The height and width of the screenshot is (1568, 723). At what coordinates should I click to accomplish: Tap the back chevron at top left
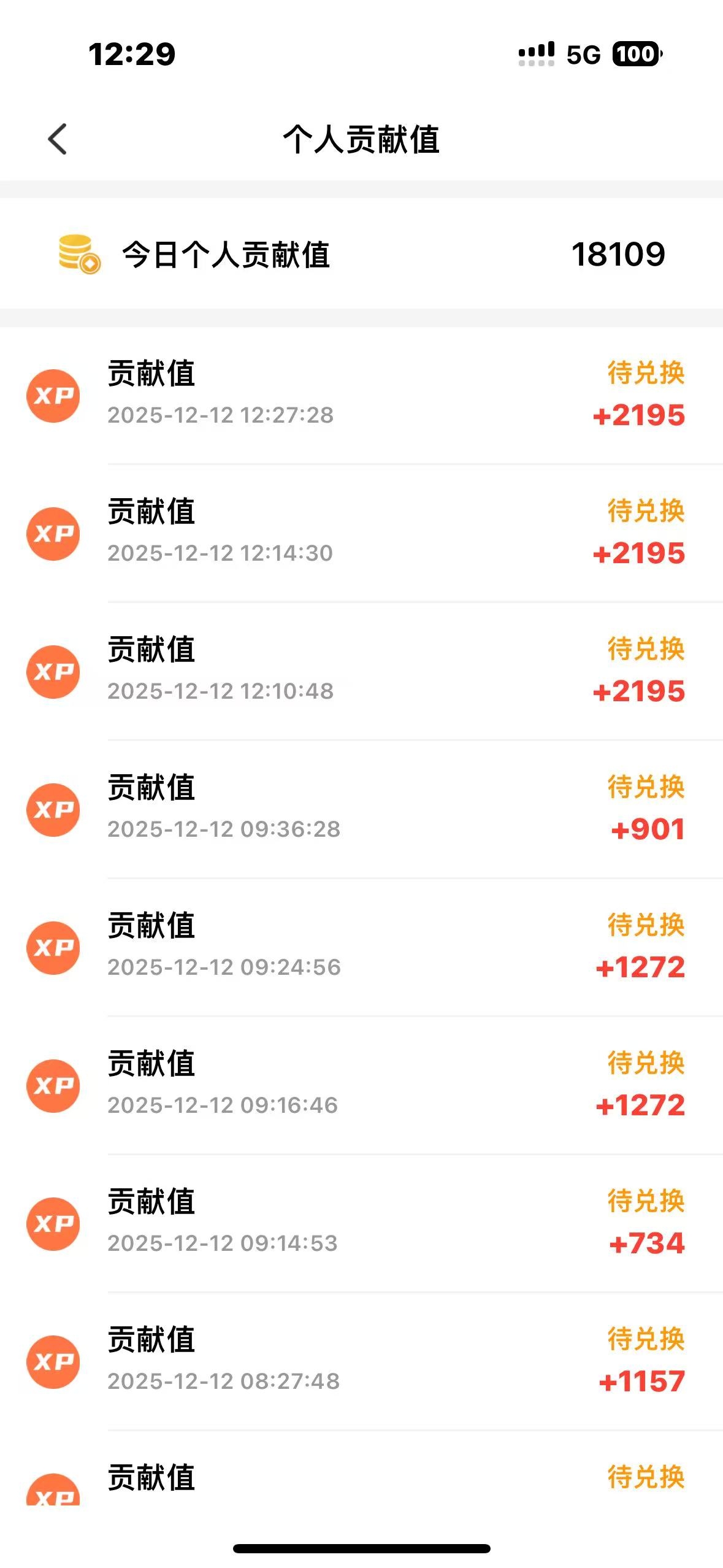point(58,140)
